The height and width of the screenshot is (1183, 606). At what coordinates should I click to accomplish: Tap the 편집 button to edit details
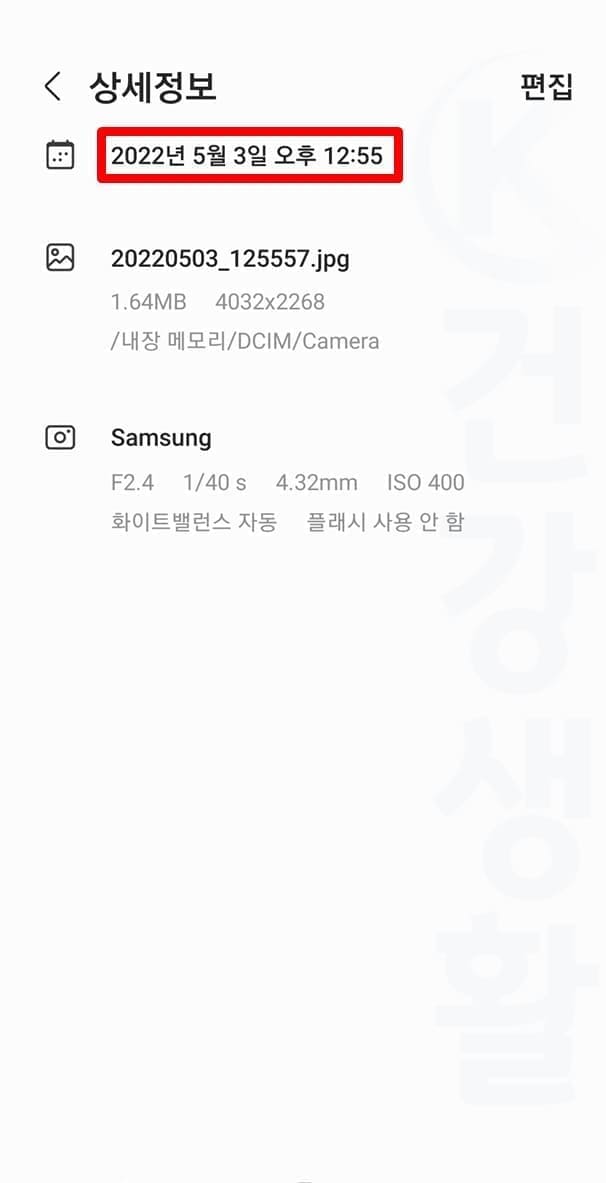(x=546, y=87)
